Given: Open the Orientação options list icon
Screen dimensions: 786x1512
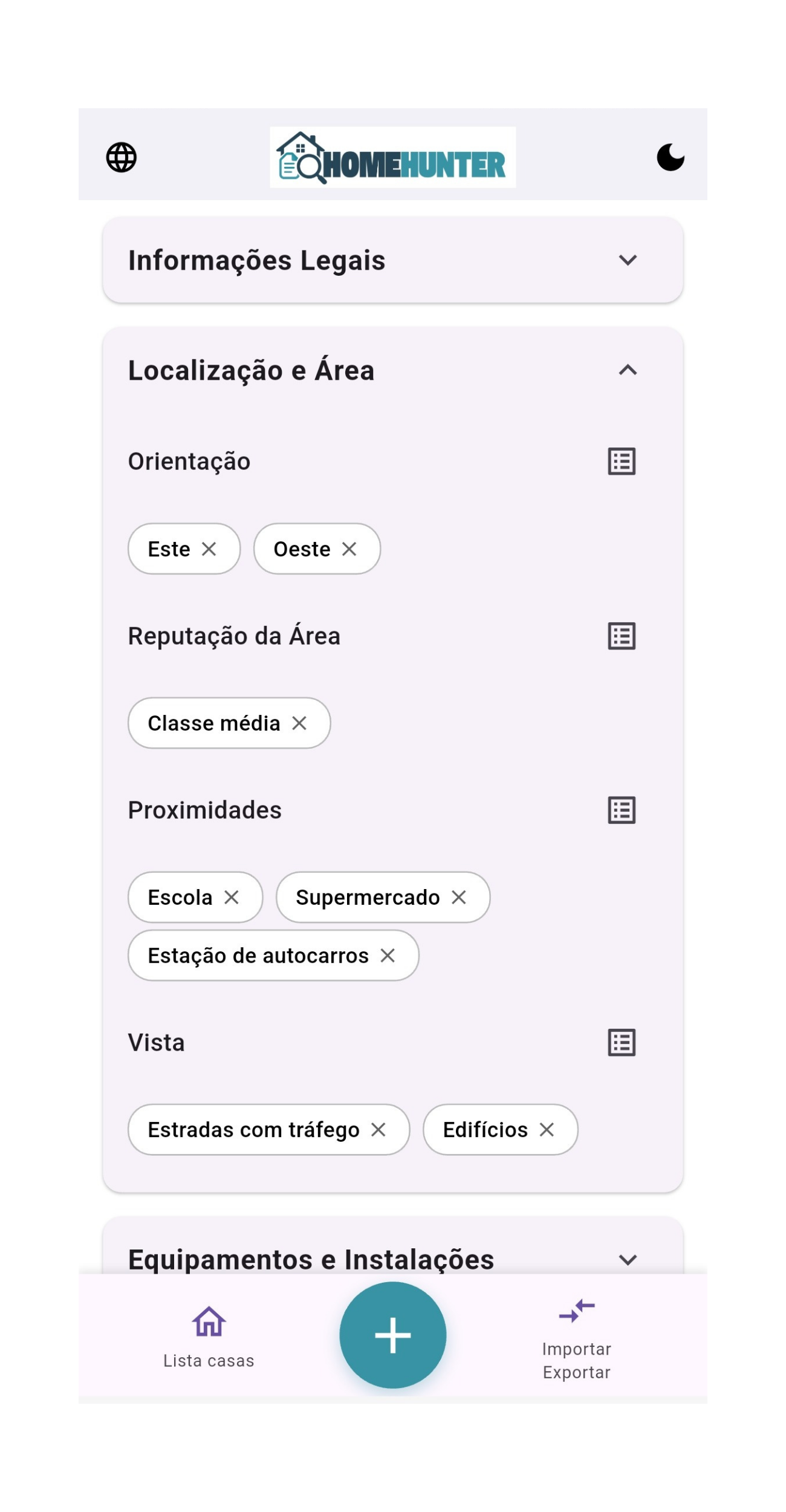Looking at the screenshot, I should pyautogui.click(x=621, y=461).
